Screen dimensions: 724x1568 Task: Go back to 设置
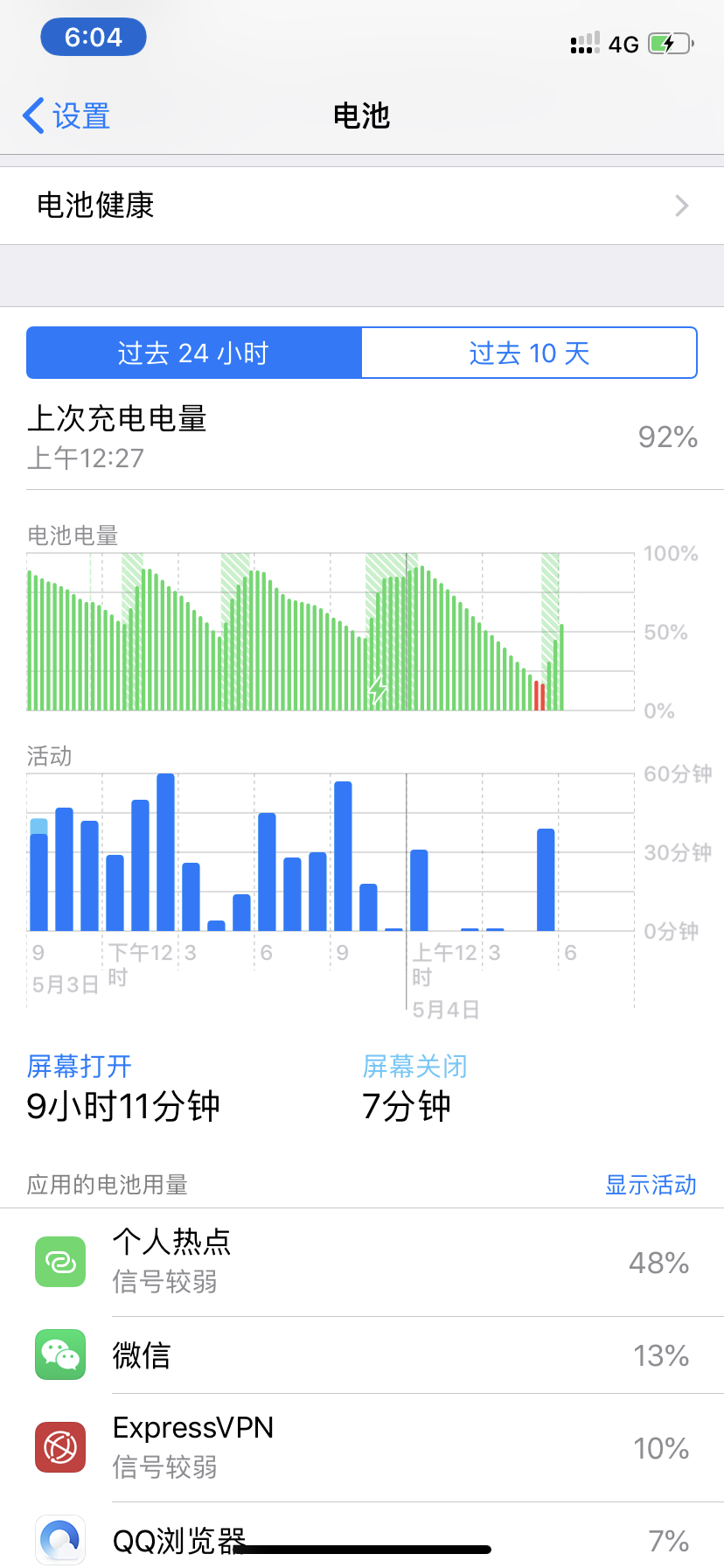tap(66, 115)
